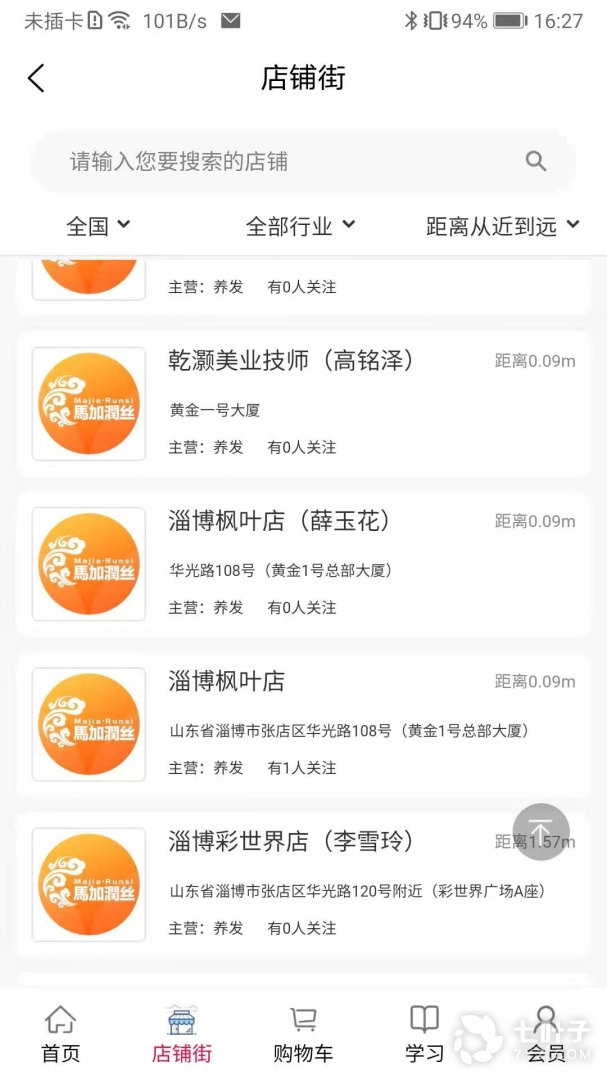Jump back to top of list
Viewport: 607px width, 1080px height.
point(541,832)
